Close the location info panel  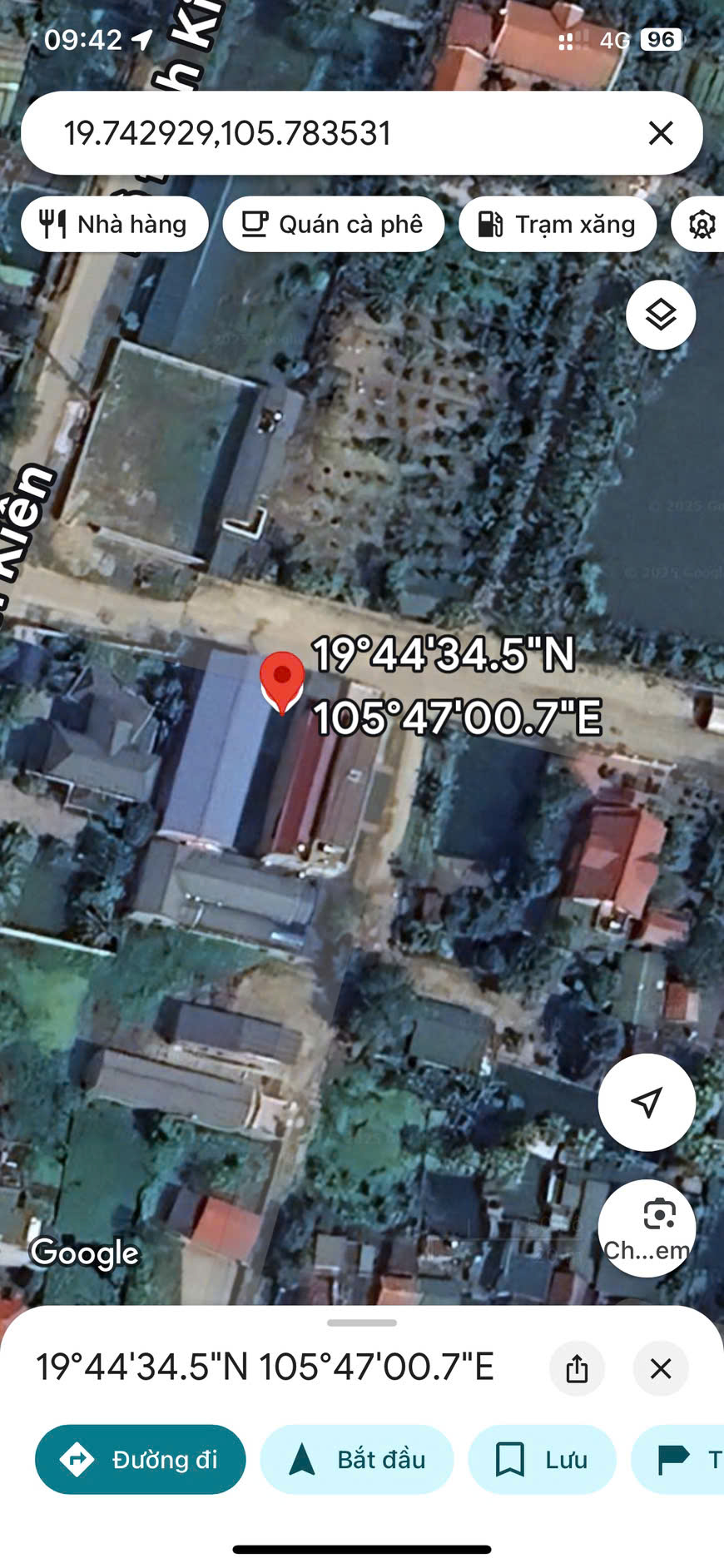coord(661,1368)
